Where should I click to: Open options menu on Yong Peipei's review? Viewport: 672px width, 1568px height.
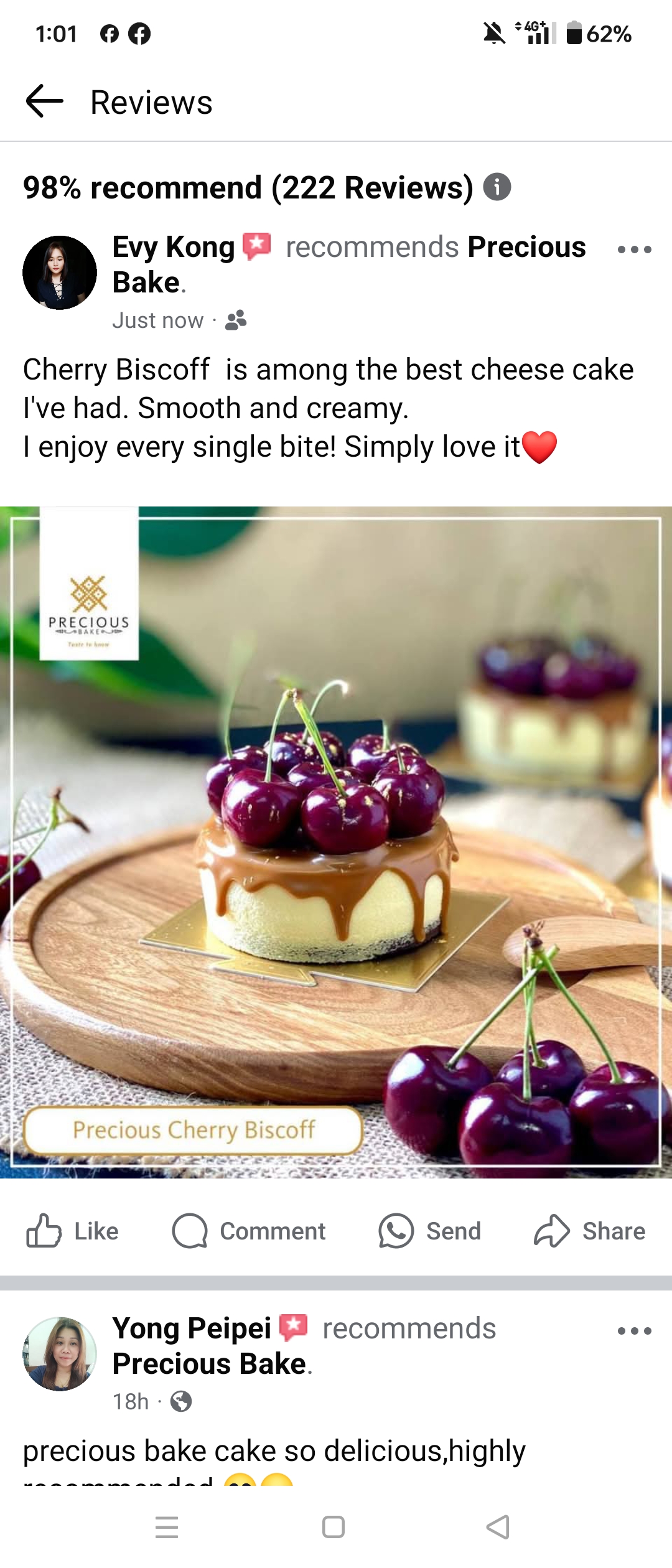point(634,1332)
